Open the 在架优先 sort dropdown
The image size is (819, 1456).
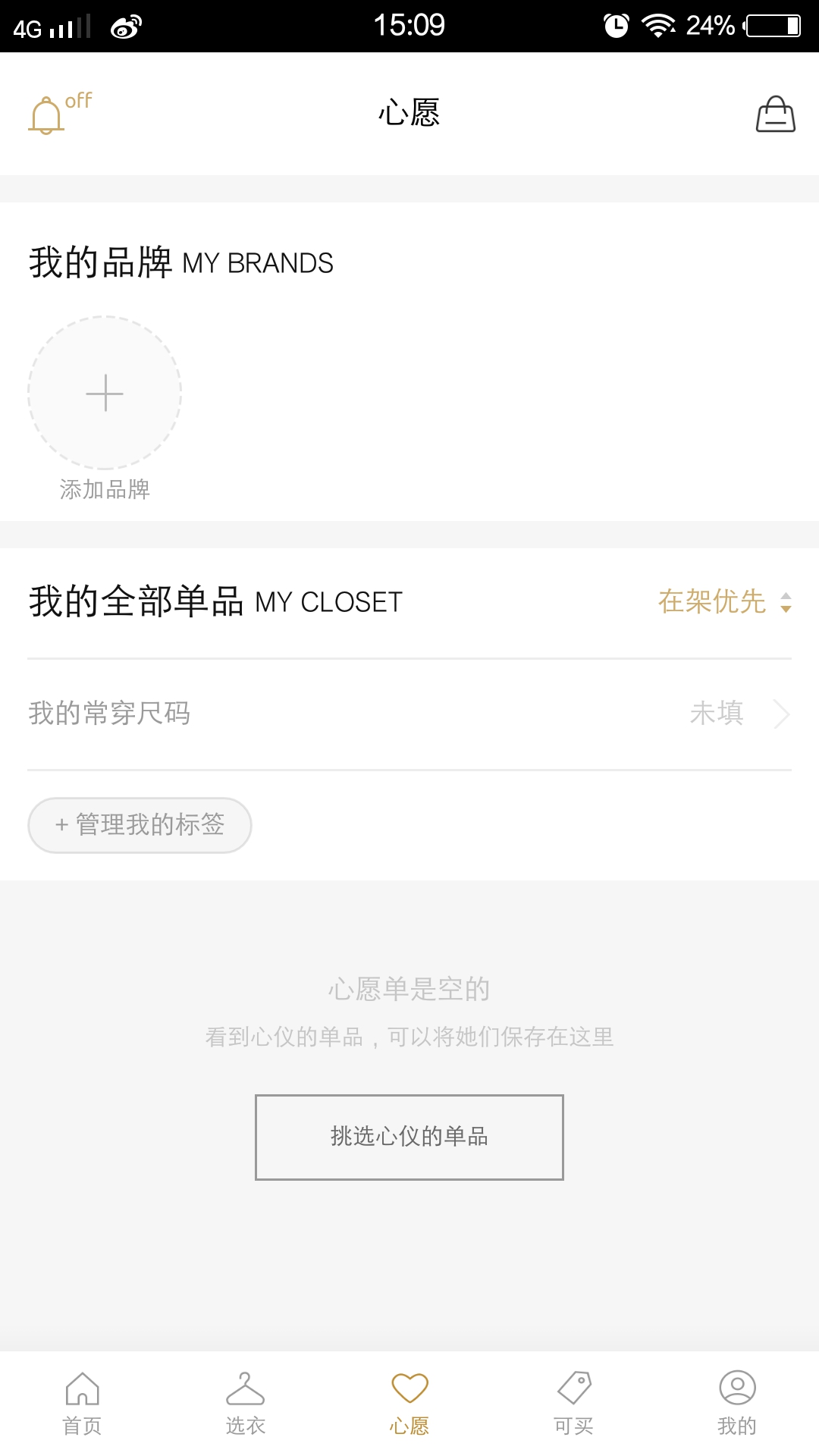724,602
